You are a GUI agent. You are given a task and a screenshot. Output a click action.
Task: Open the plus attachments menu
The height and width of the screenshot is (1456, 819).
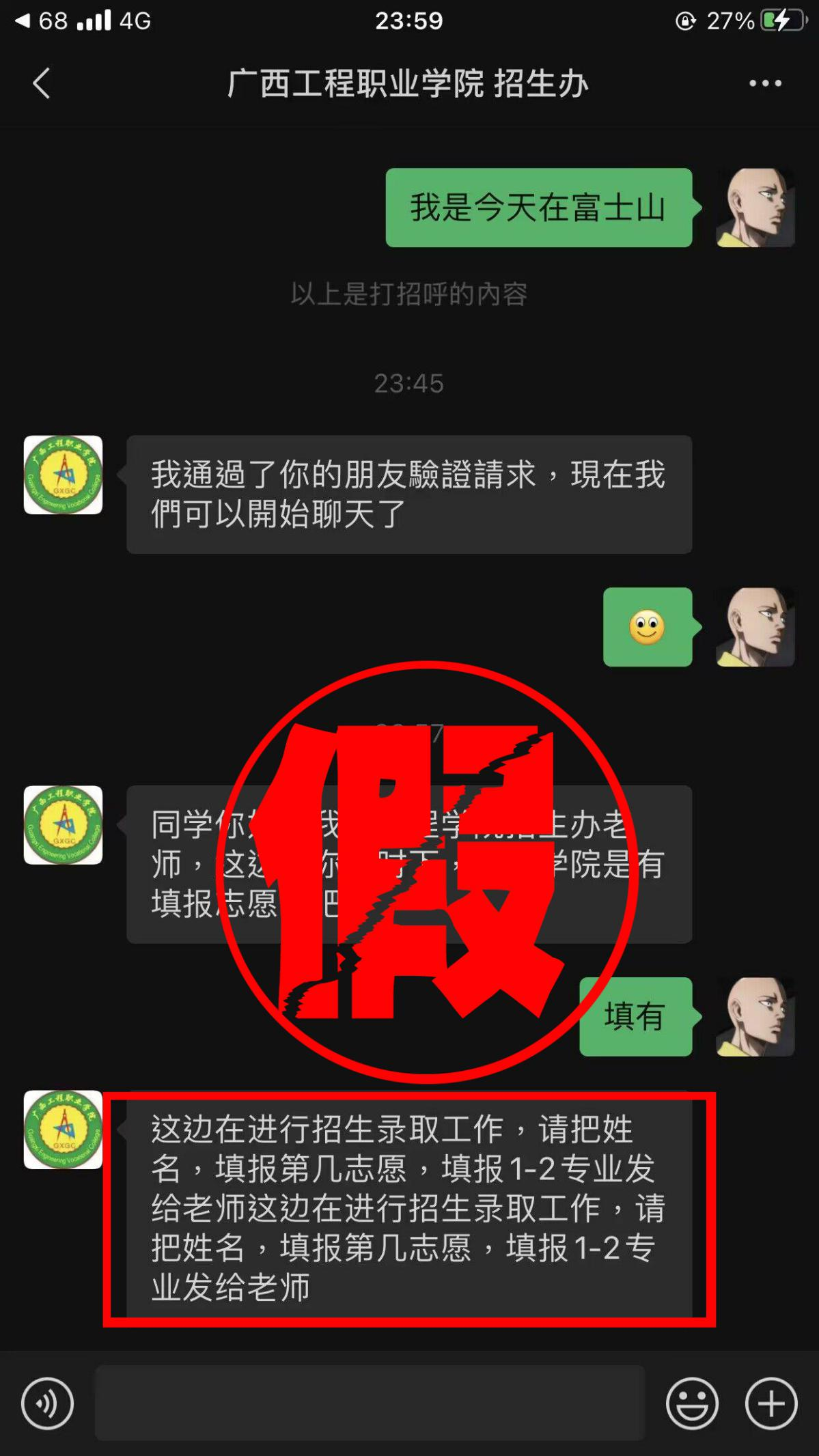click(x=771, y=1404)
